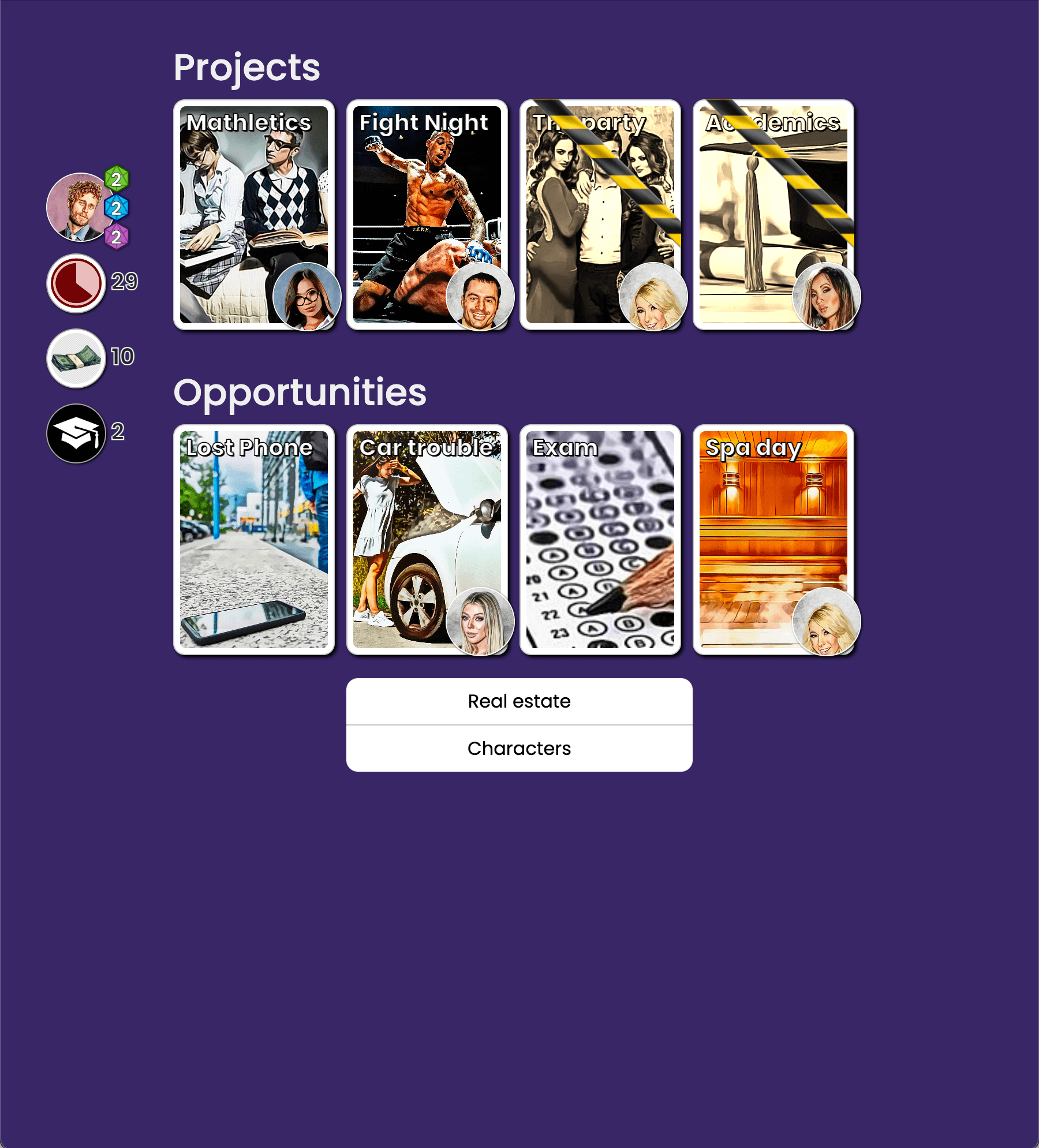The image size is (1039, 1148).
Task: Open the Exam opportunity card
Action: coord(600,540)
